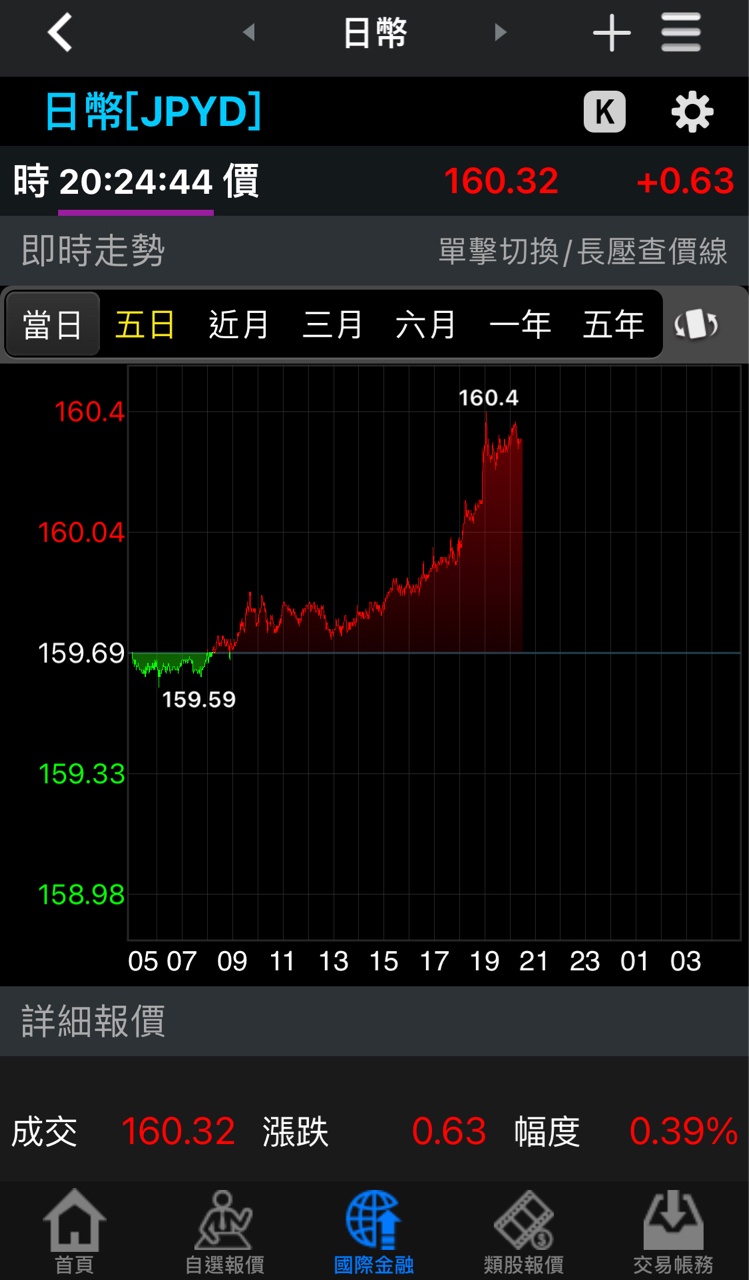Switch to the 三月 chart range
The height and width of the screenshot is (1280, 749).
coord(333,325)
